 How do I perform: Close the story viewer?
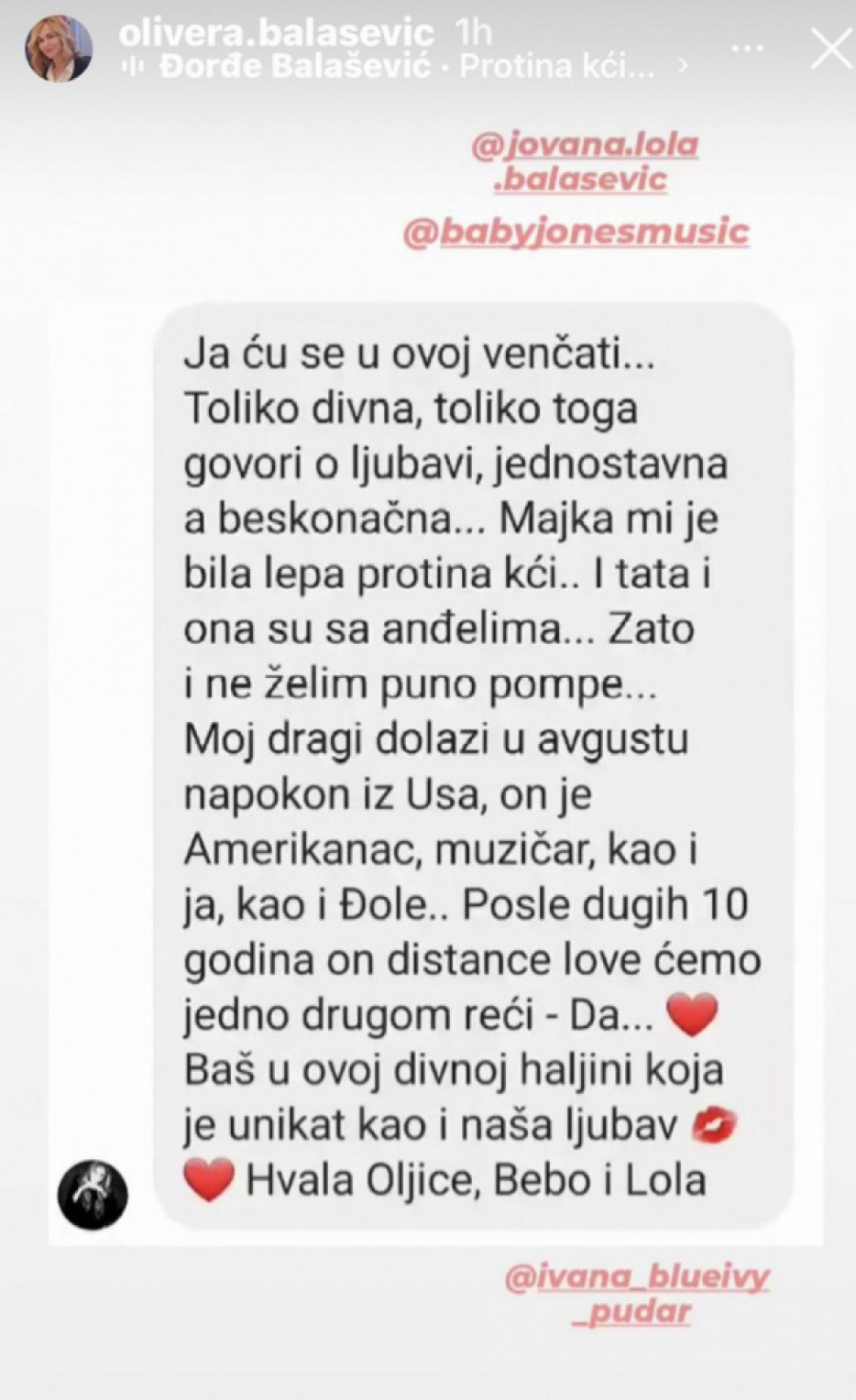(x=830, y=49)
